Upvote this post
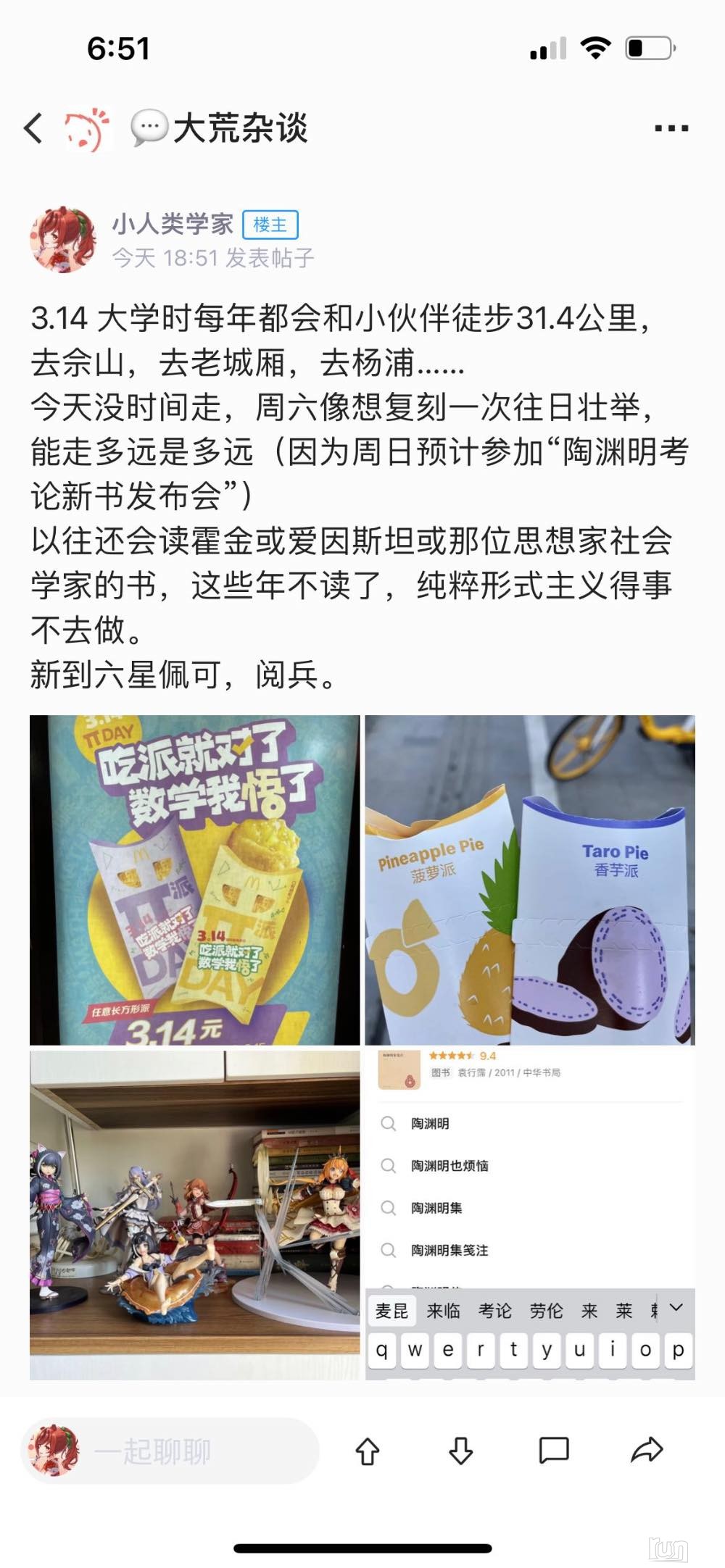The height and width of the screenshot is (1568, 725). (x=368, y=1451)
